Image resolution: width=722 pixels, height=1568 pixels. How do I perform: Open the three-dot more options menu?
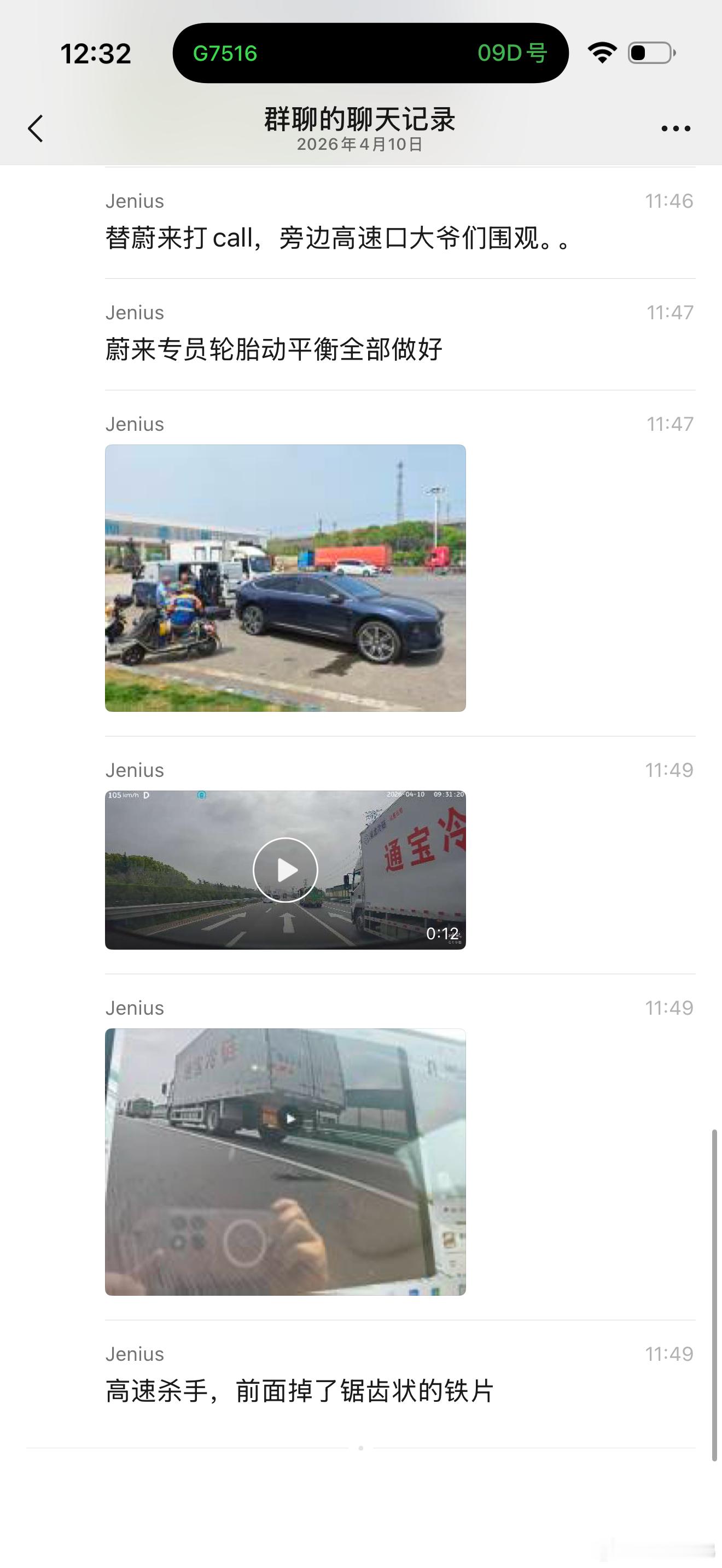pyautogui.click(x=676, y=128)
